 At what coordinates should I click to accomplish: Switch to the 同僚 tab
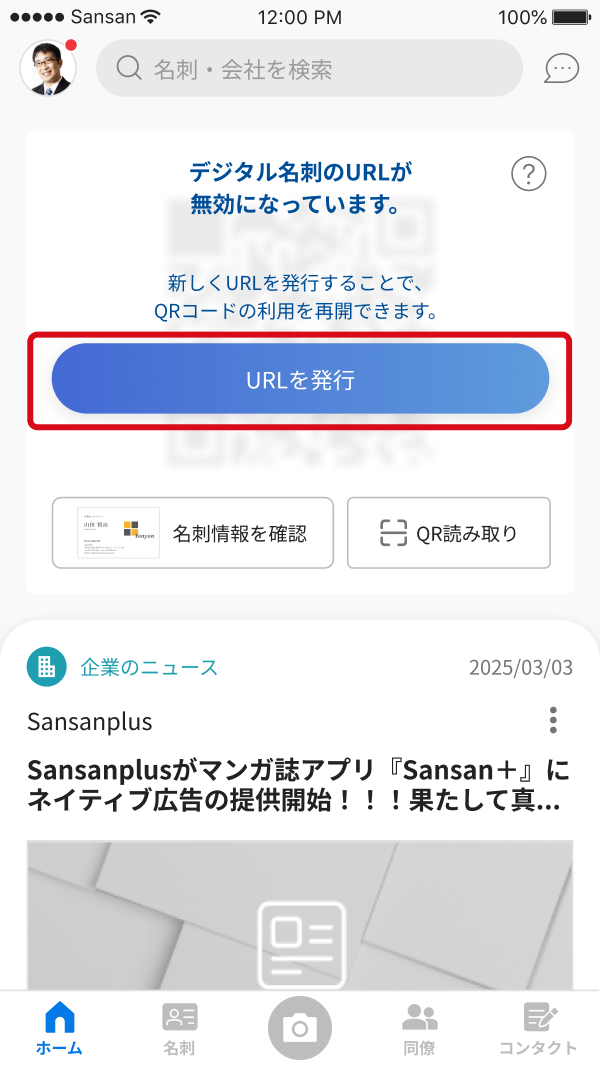[x=419, y=1029]
